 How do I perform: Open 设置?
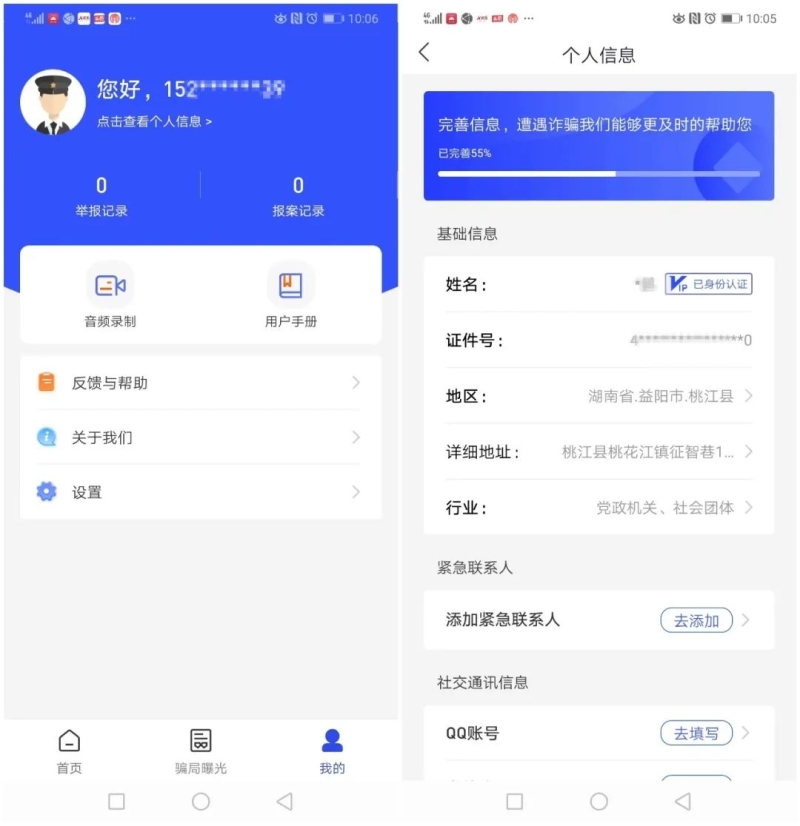point(200,492)
